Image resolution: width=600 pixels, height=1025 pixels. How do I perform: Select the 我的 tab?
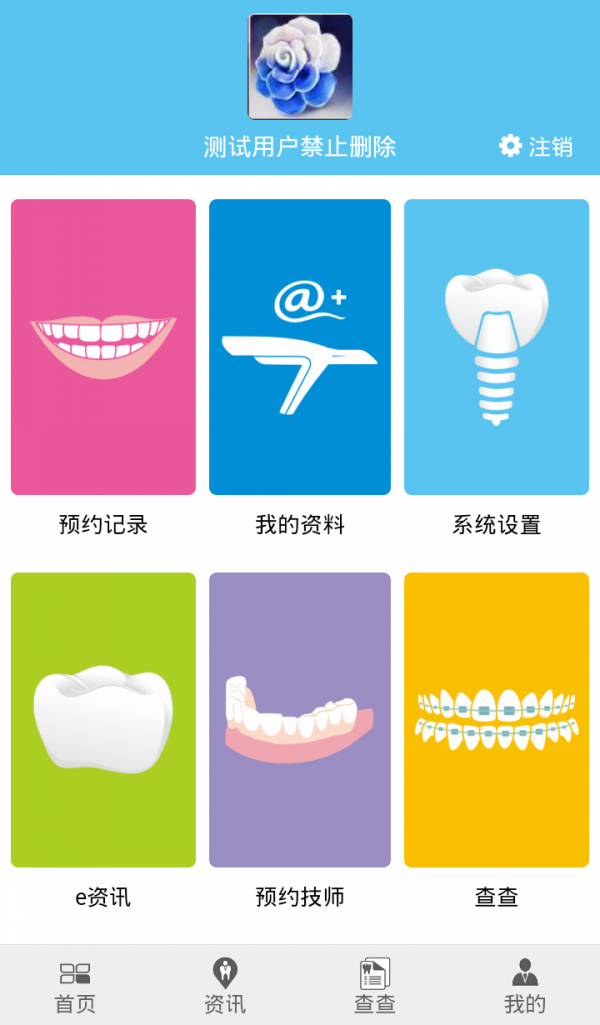[525, 986]
